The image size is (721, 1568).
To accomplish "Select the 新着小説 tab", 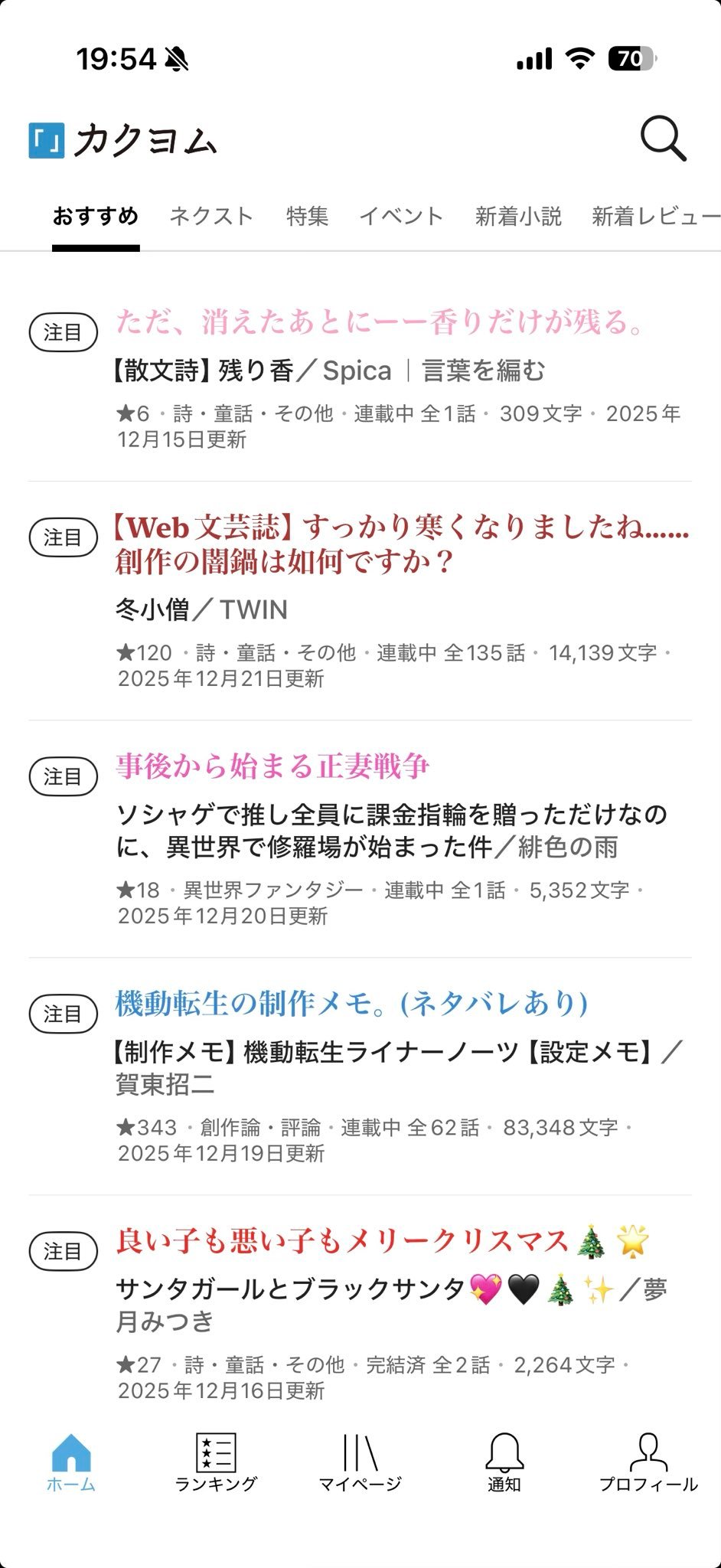I will click(518, 217).
